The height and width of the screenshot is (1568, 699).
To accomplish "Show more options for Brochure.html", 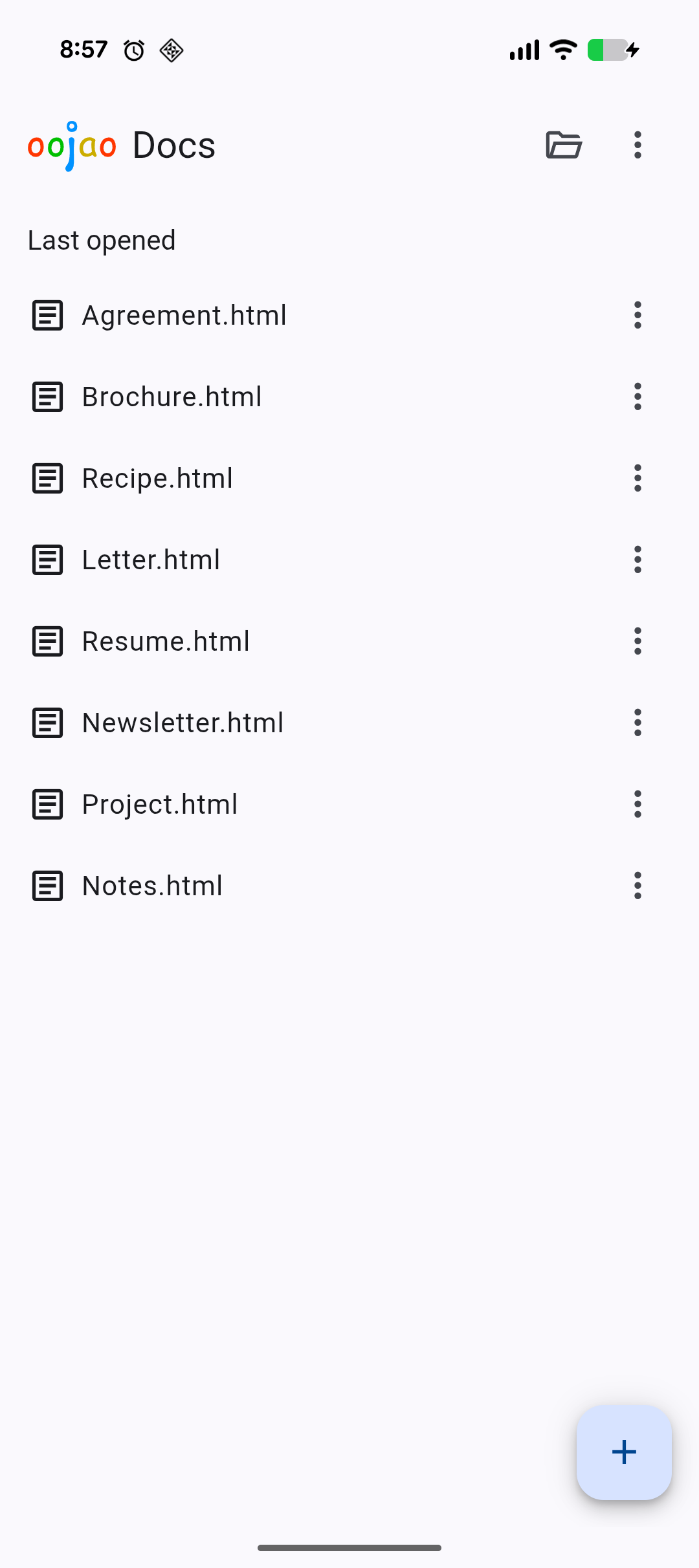I will [x=638, y=397].
